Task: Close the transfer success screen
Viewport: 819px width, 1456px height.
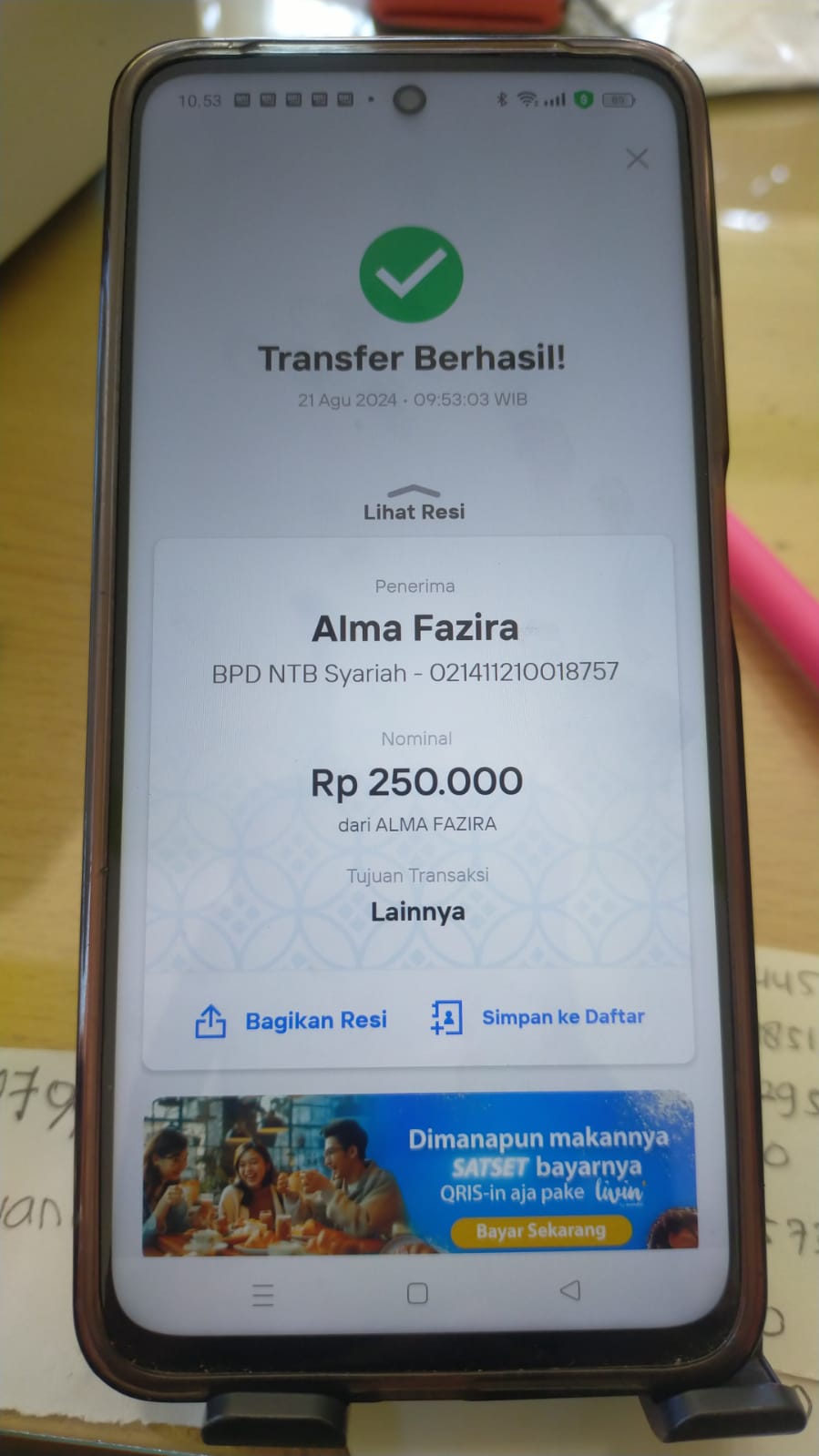Action: pos(637,159)
